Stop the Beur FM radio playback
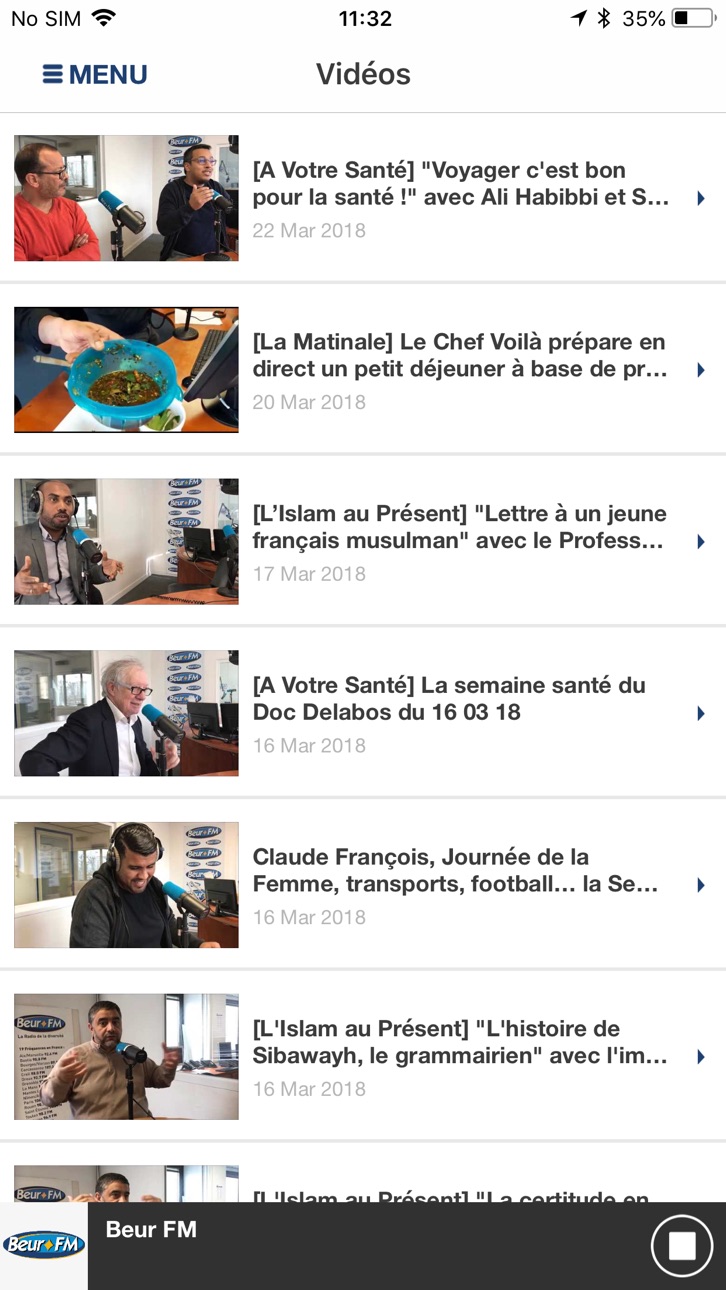The image size is (726, 1290). pos(682,1246)
